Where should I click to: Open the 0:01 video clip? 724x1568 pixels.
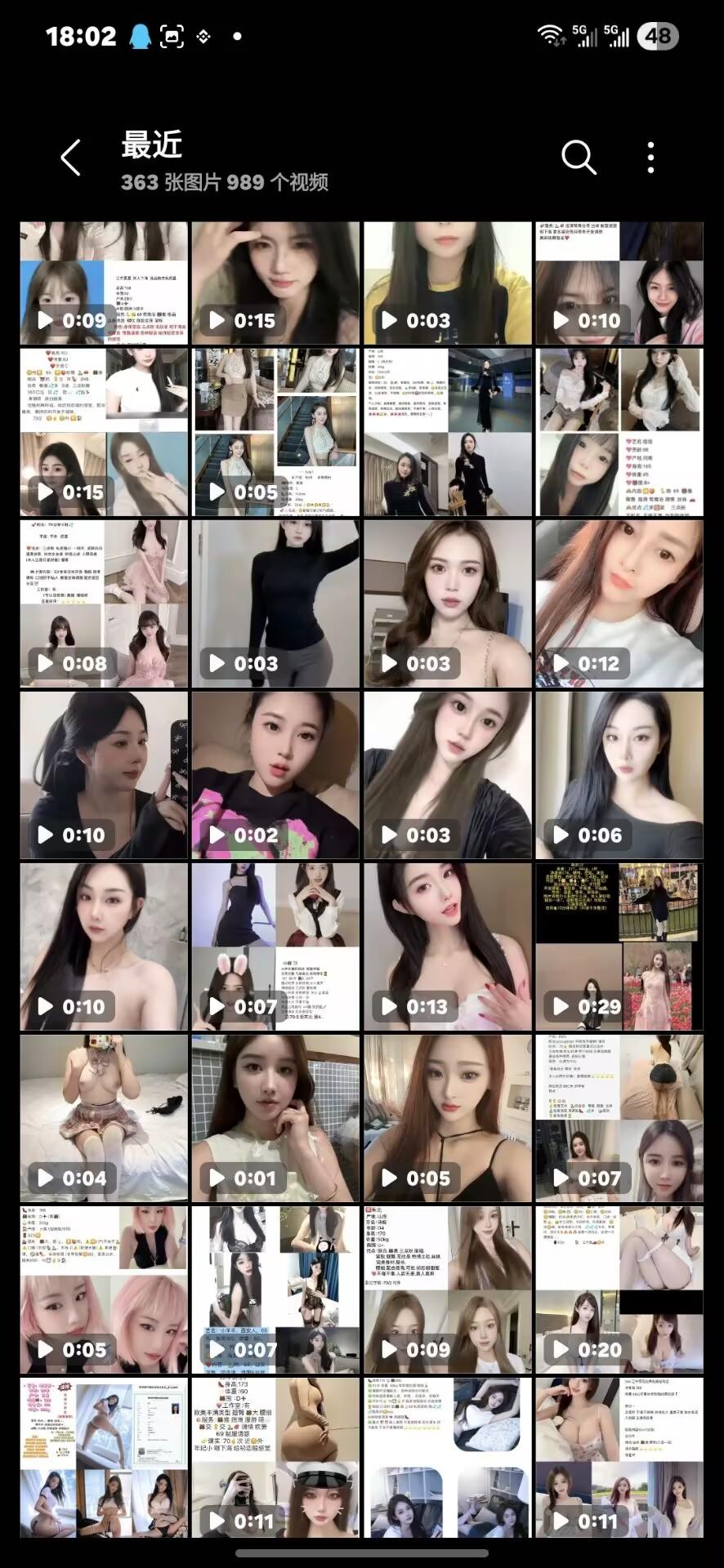(275, 1118)
